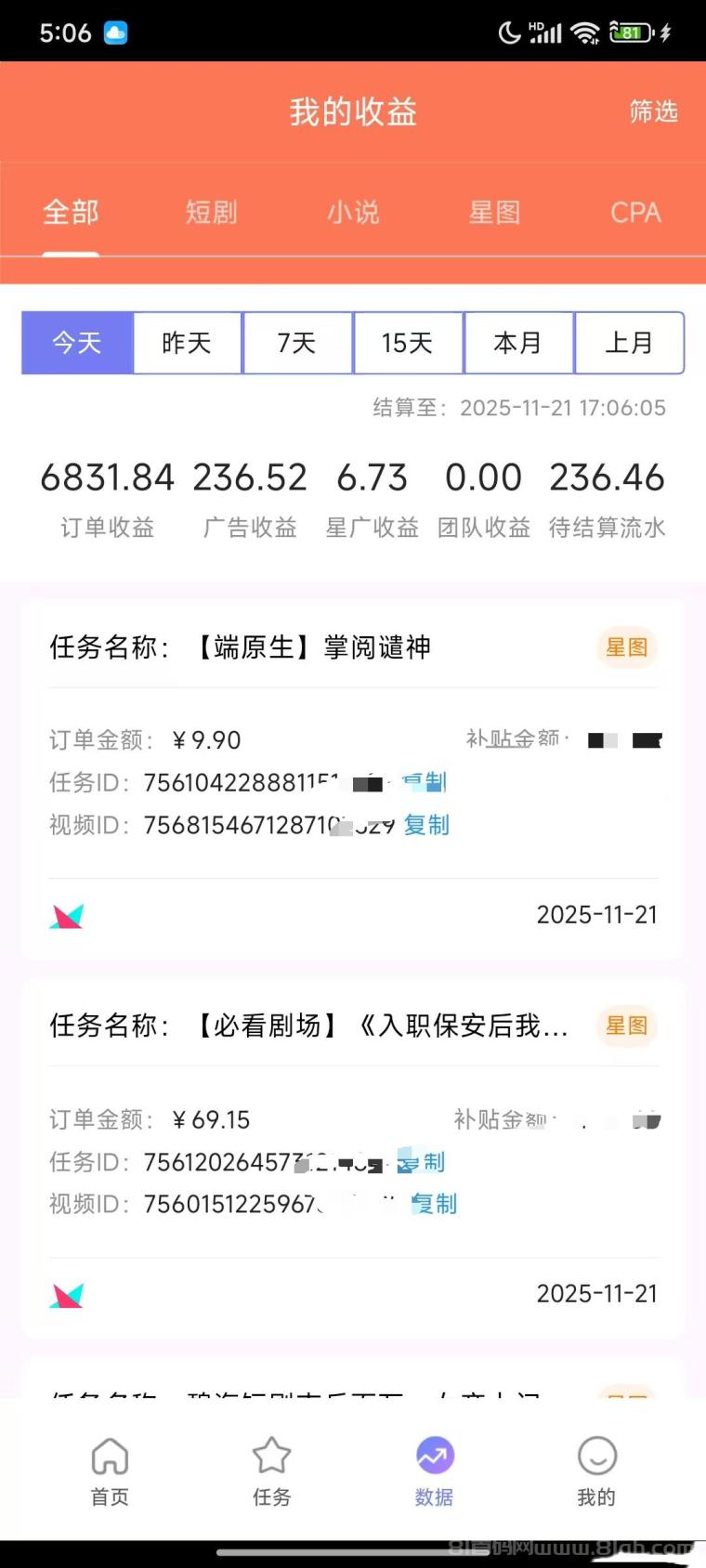Screen dimensions: 706x1568
Task: Select the 昨天 date range
Action: [187, 343]
